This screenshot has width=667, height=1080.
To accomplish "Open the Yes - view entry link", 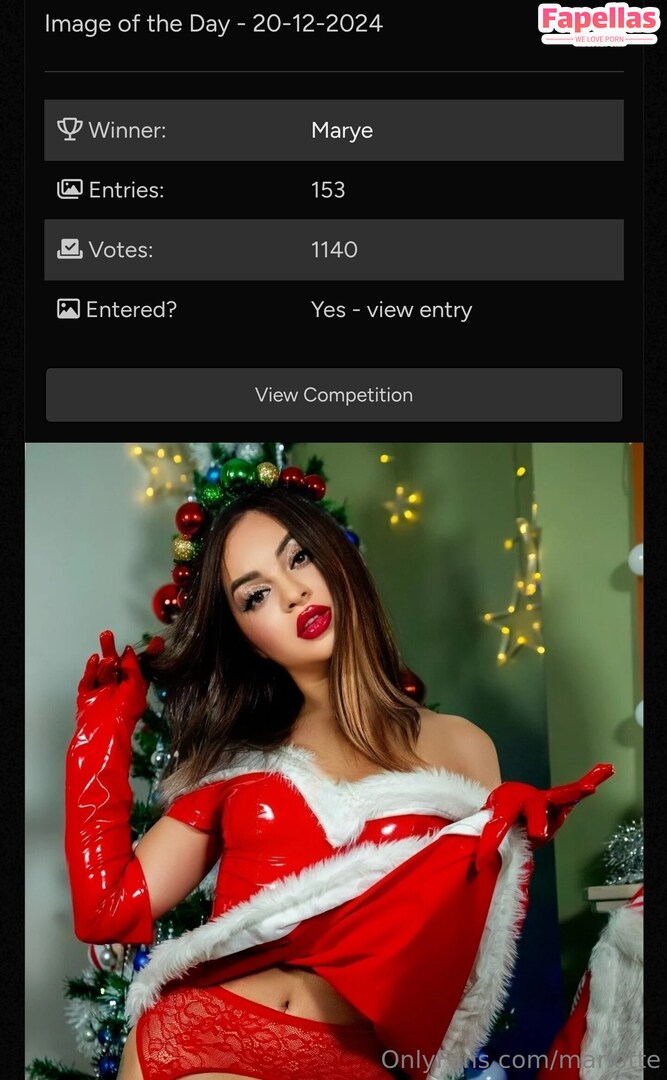I will coord(391,310).
